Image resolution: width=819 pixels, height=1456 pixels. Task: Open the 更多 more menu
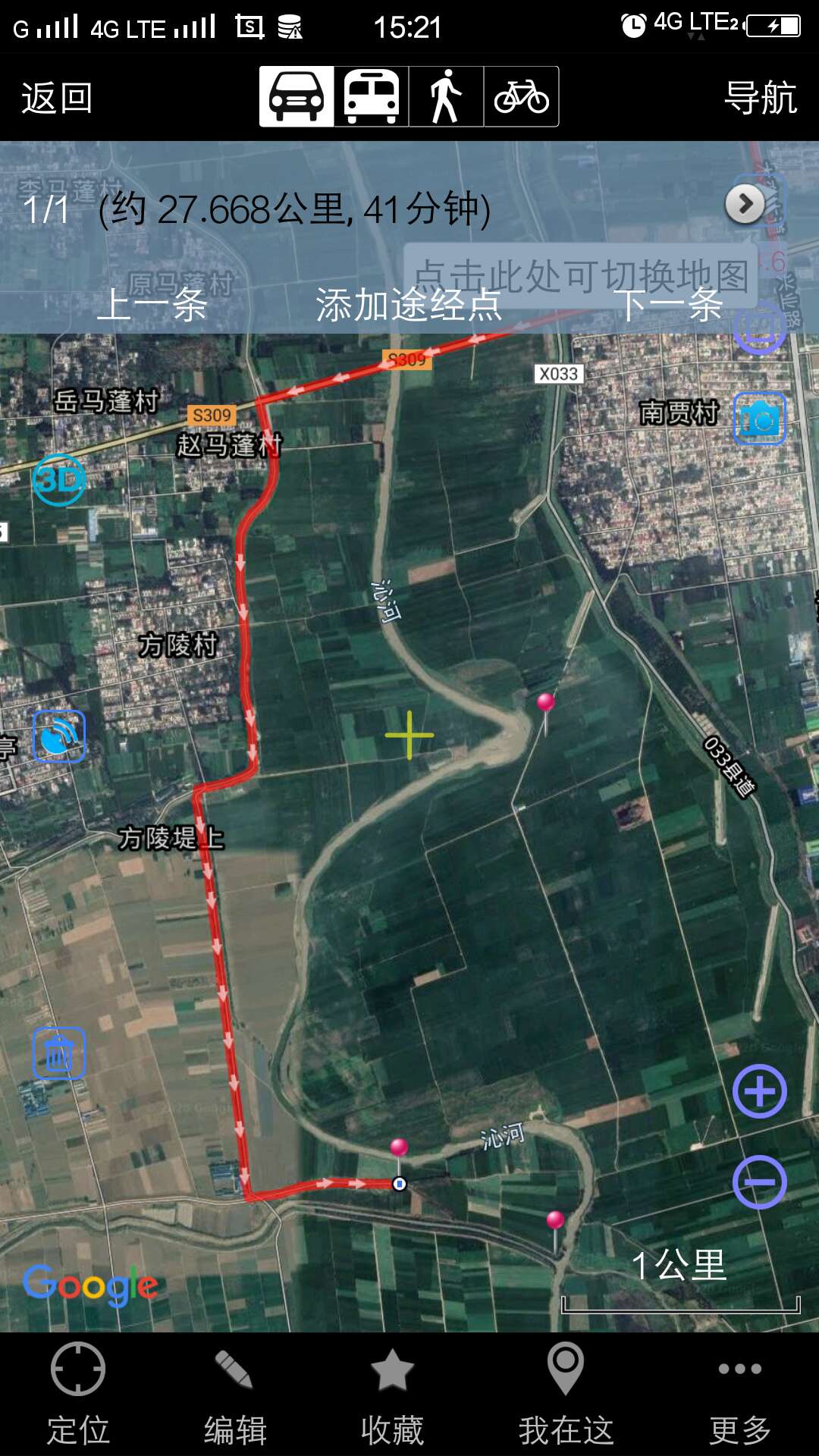[739, 1394]
